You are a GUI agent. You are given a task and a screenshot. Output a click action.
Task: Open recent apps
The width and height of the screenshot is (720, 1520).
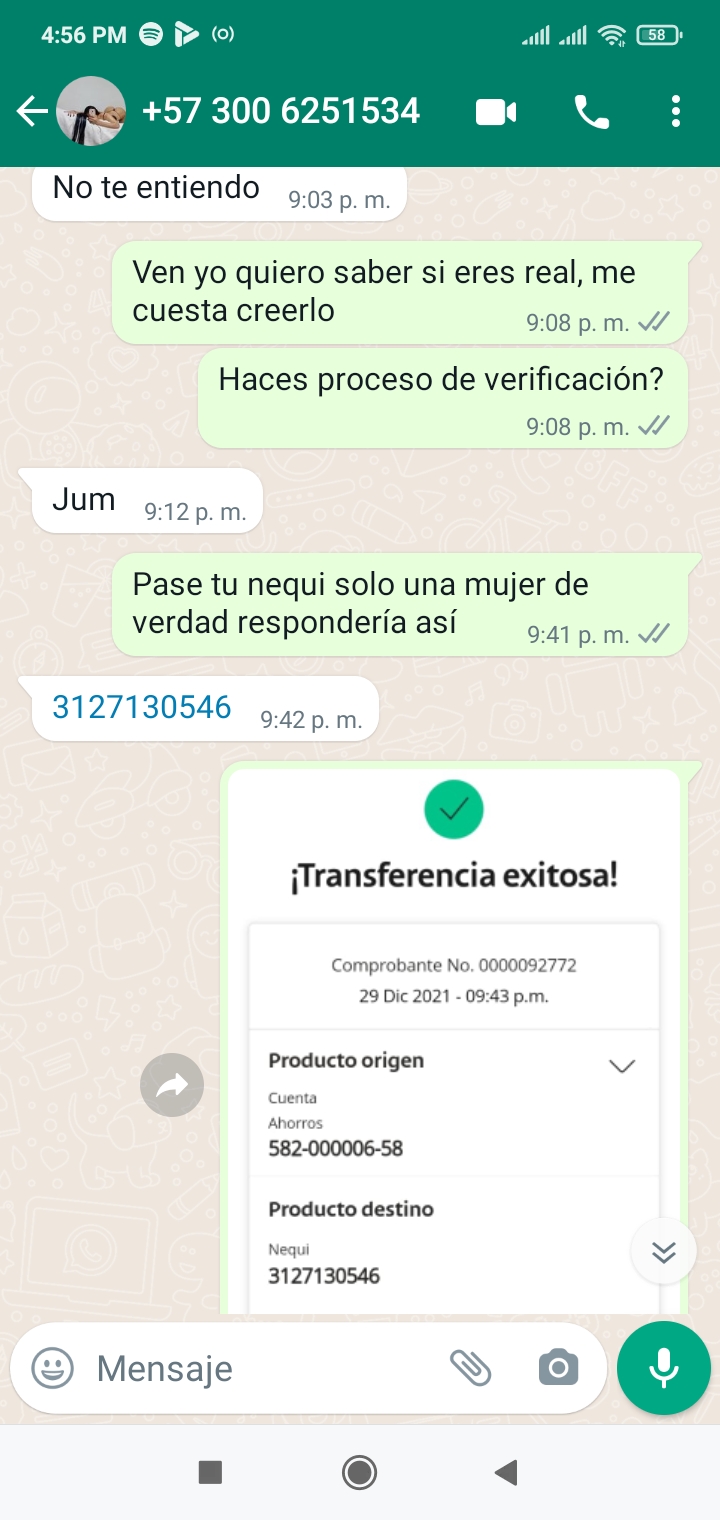210,1471
